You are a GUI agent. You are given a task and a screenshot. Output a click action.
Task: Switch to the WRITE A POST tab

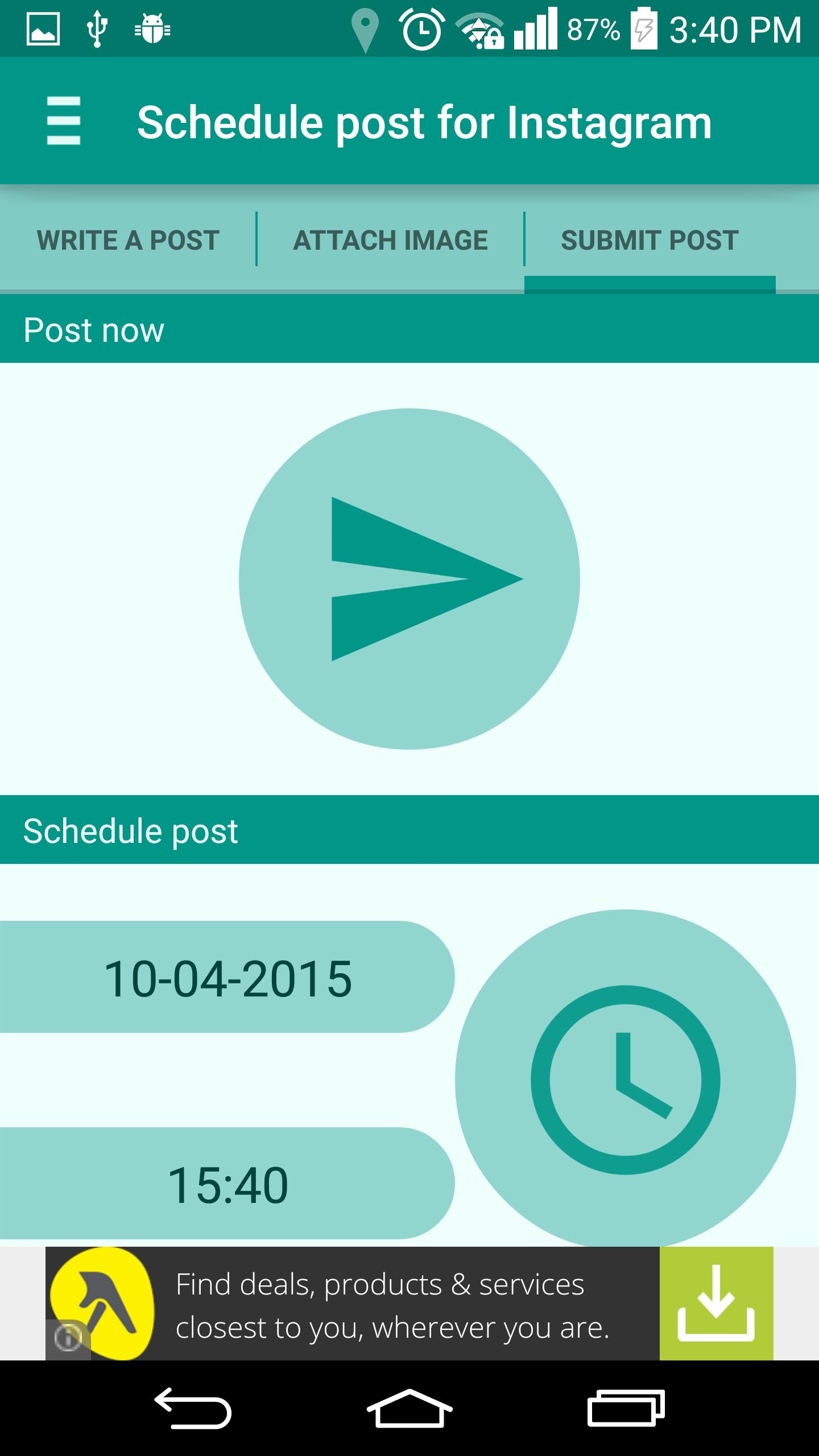pyautogui.click(x=128, y=239)
